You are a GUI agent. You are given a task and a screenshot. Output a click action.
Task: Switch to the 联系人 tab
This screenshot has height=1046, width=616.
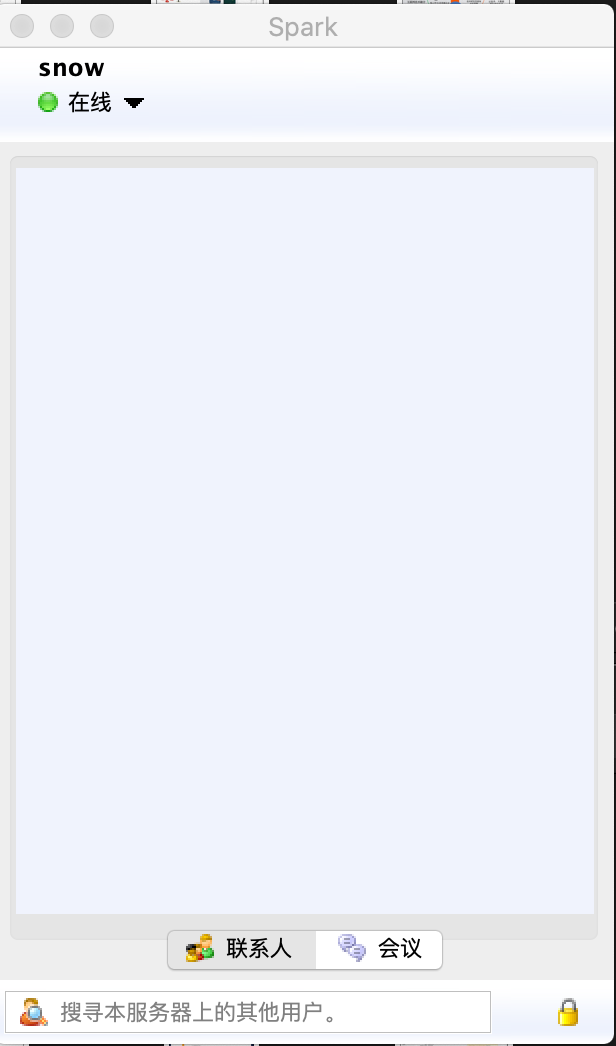(242, 949)
